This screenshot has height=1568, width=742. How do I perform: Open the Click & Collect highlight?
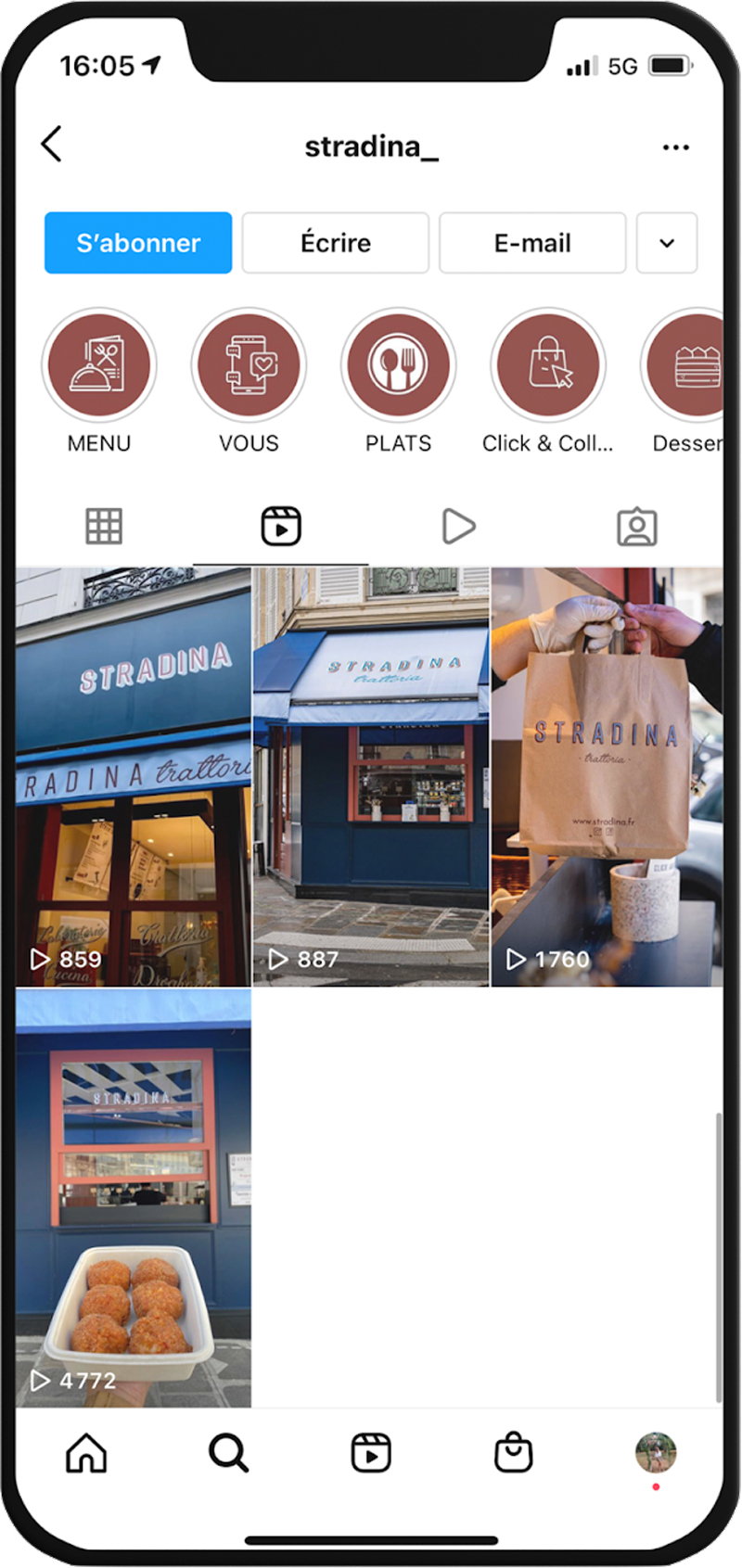pos(547,365)
